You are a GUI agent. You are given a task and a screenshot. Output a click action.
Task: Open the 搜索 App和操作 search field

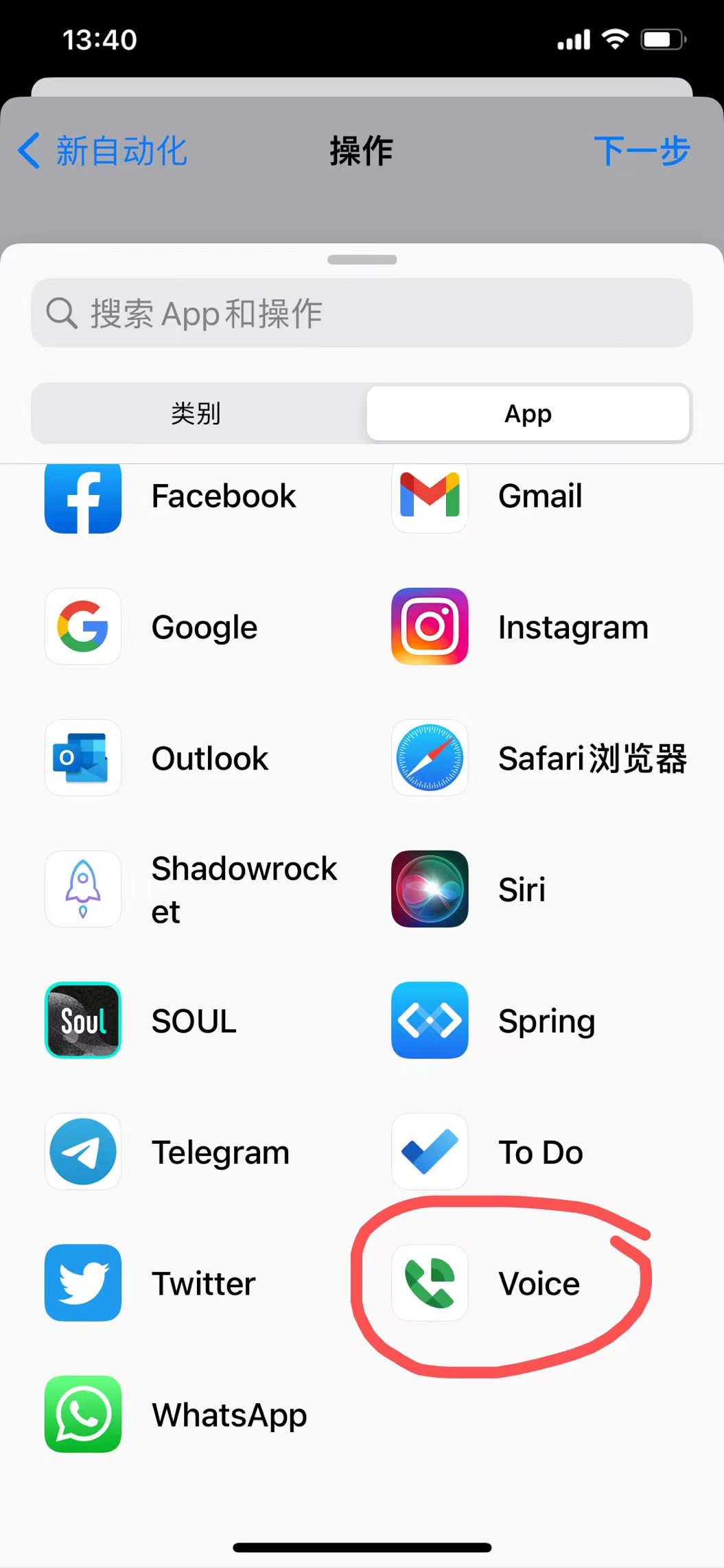[362, 313]
